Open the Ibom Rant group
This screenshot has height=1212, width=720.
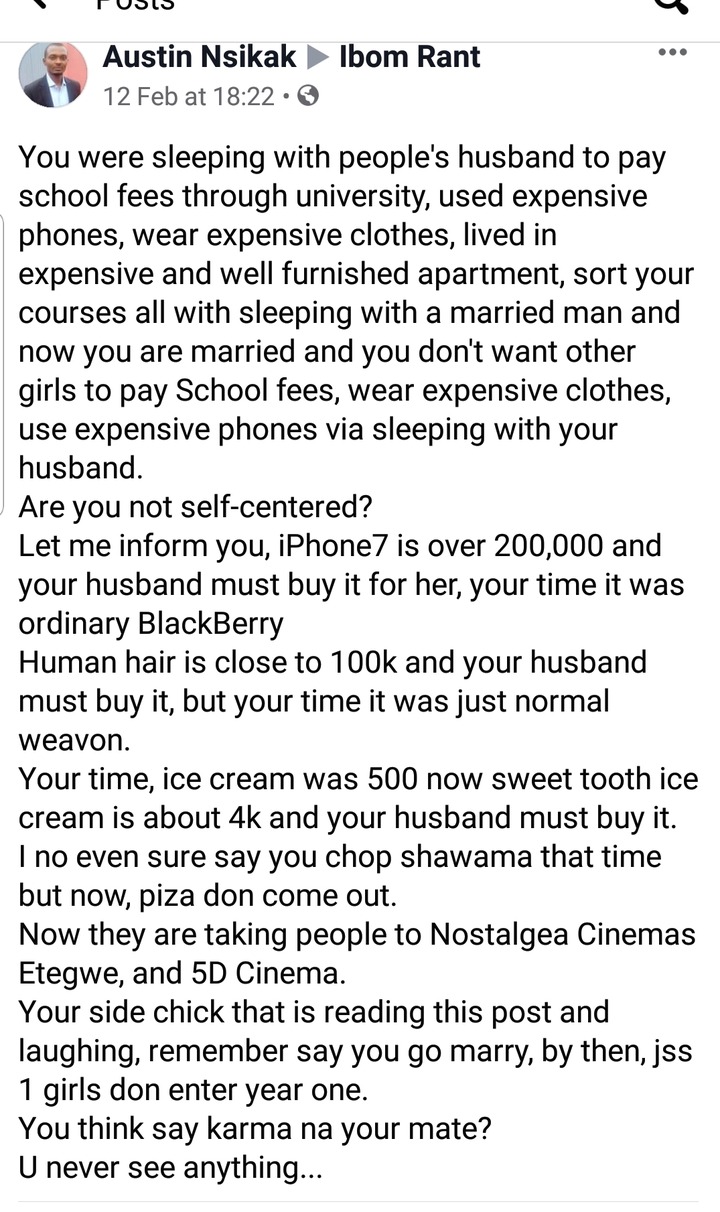[x=410, y=58]
